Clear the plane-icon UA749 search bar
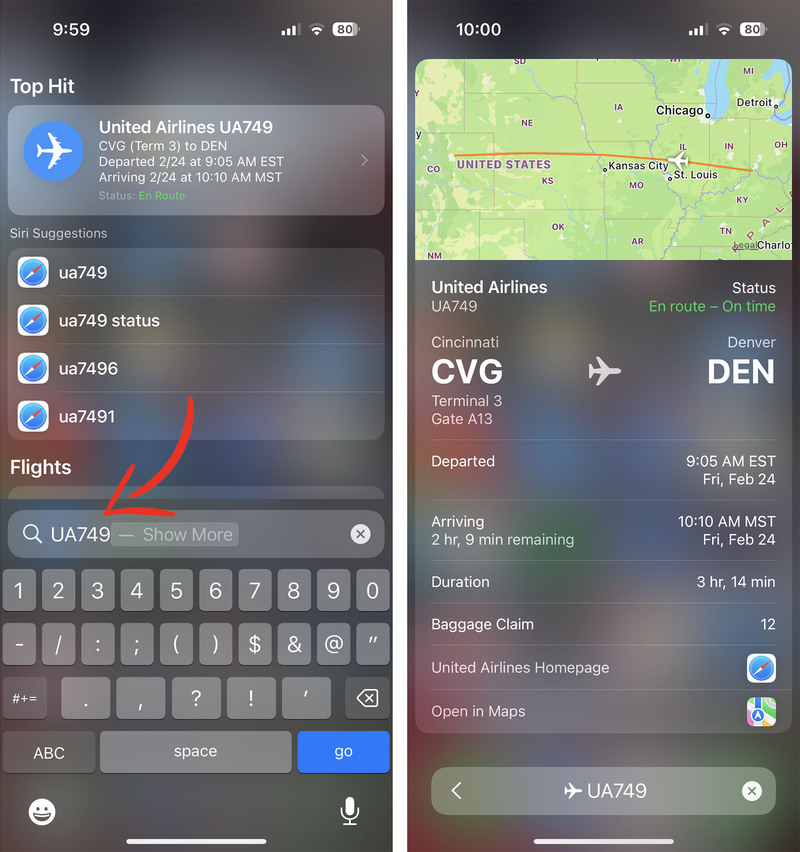 click(751, 791)
